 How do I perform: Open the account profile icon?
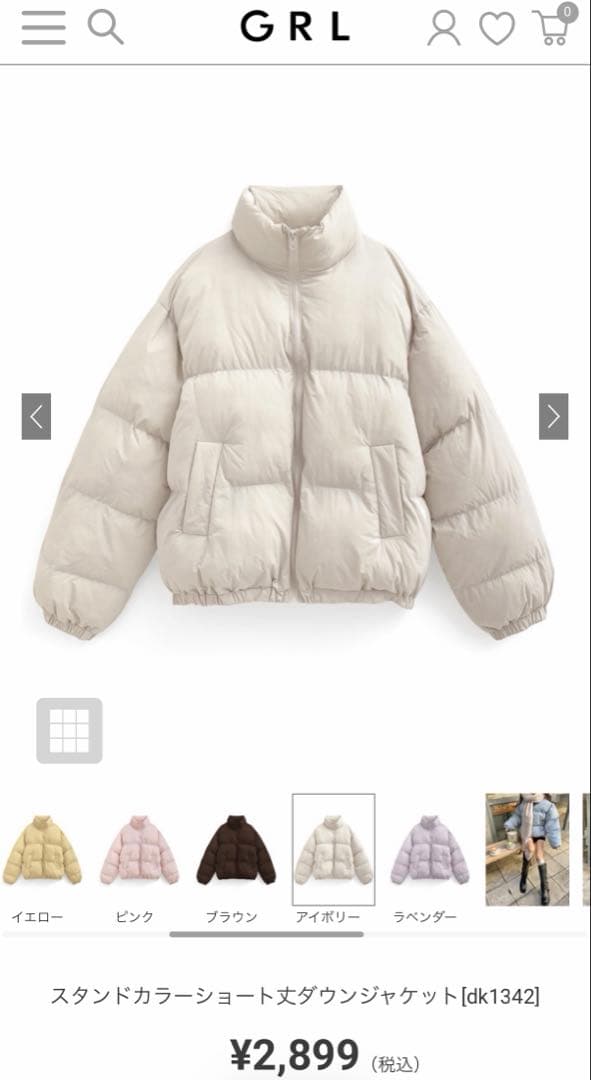(x=444, y=29)
